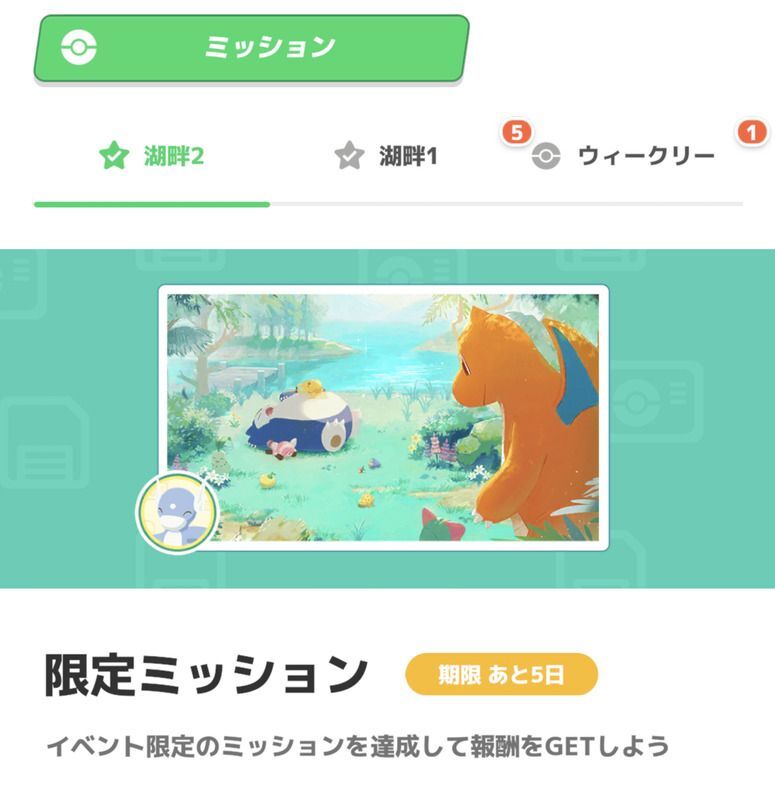The image size is (775, 800).
Task: Switch to the 湖畔1 tab
Action: coord(388,157)
